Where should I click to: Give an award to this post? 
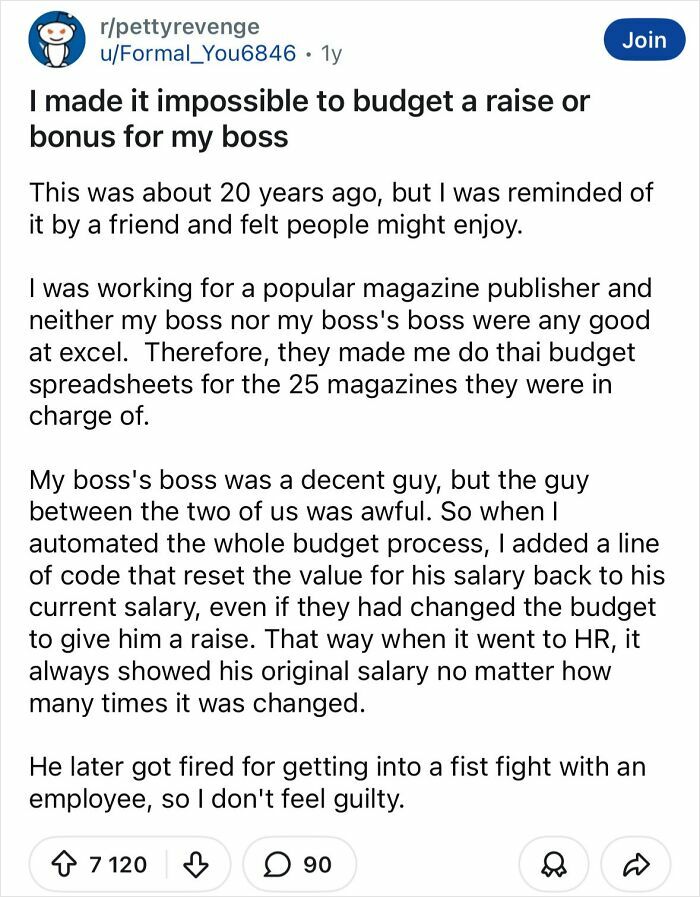pyautogui.click(x=552, y=864)
